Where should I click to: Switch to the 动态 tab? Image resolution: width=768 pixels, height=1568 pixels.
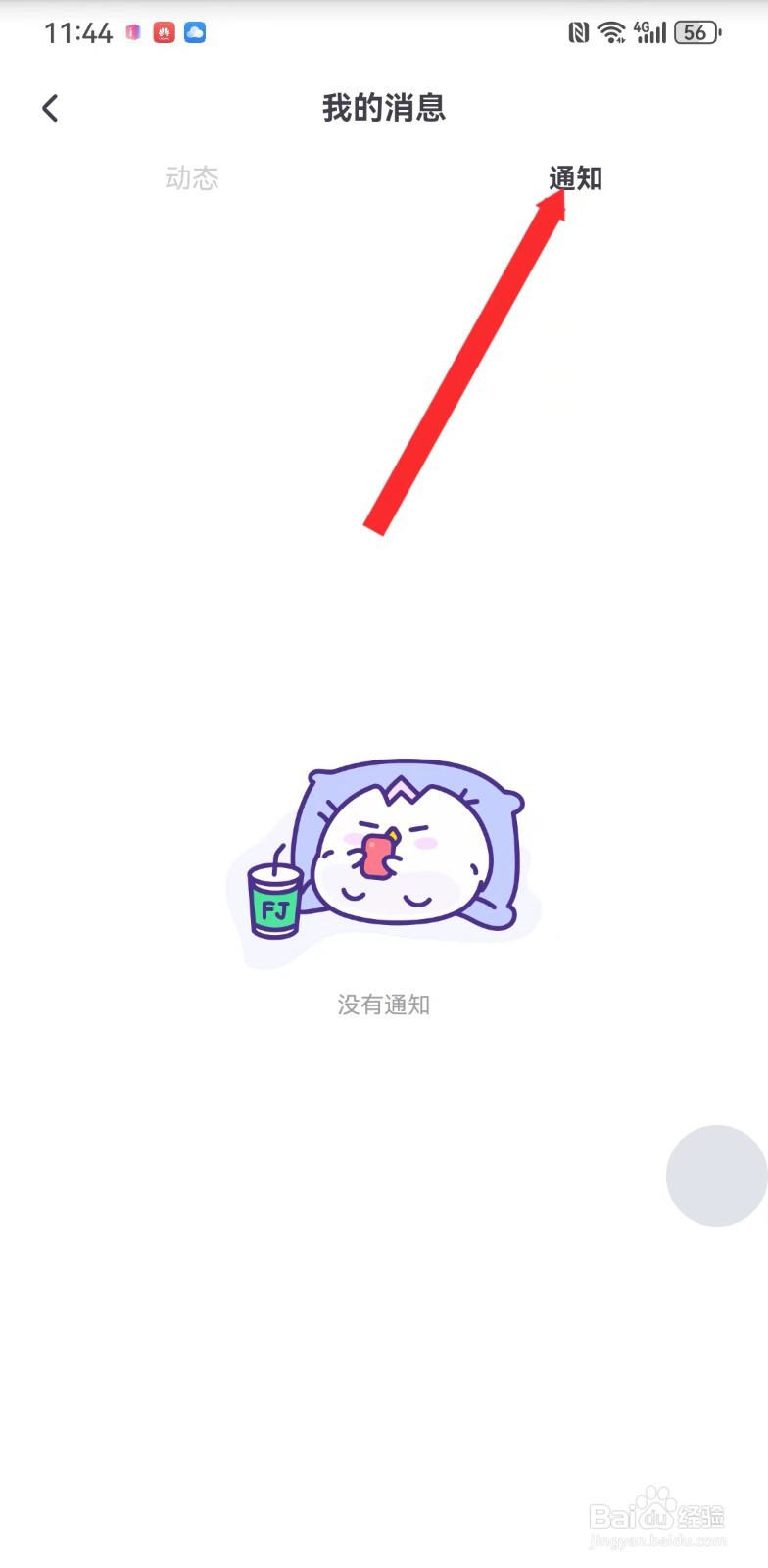[x=192, y=178]
